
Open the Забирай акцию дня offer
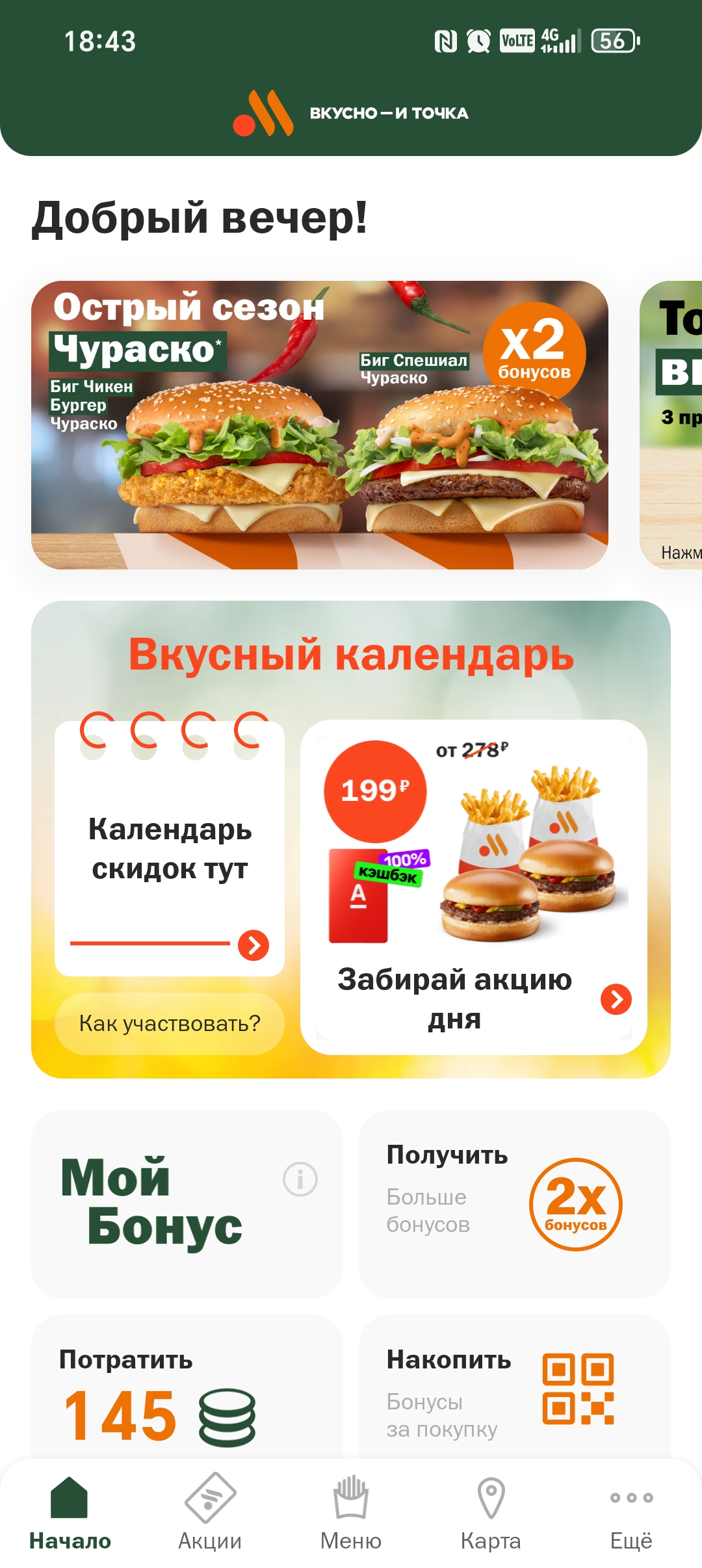click(473, 887)
